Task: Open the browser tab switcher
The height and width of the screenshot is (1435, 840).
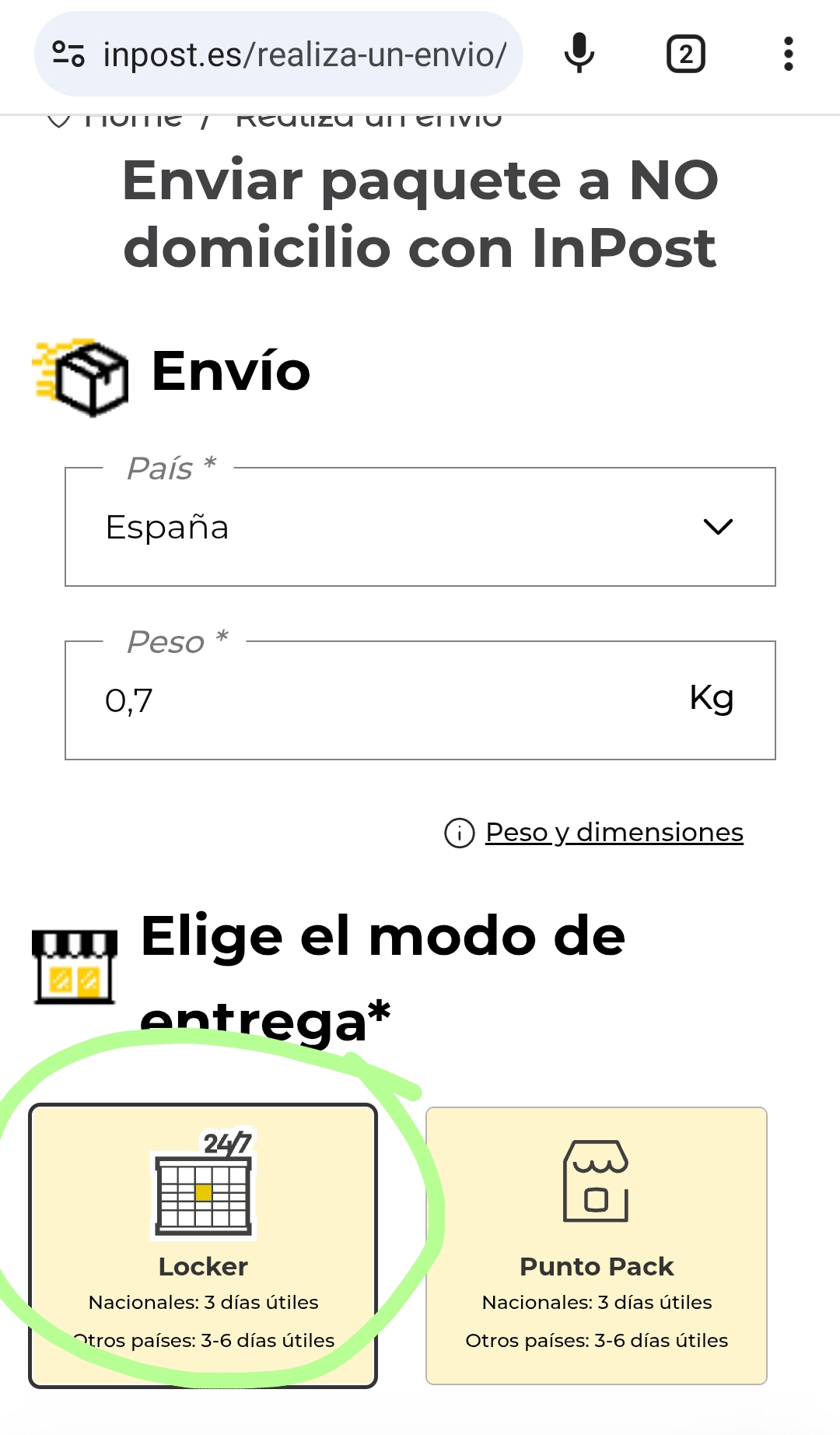Action: pyautogui.click(x=685, y=54)
